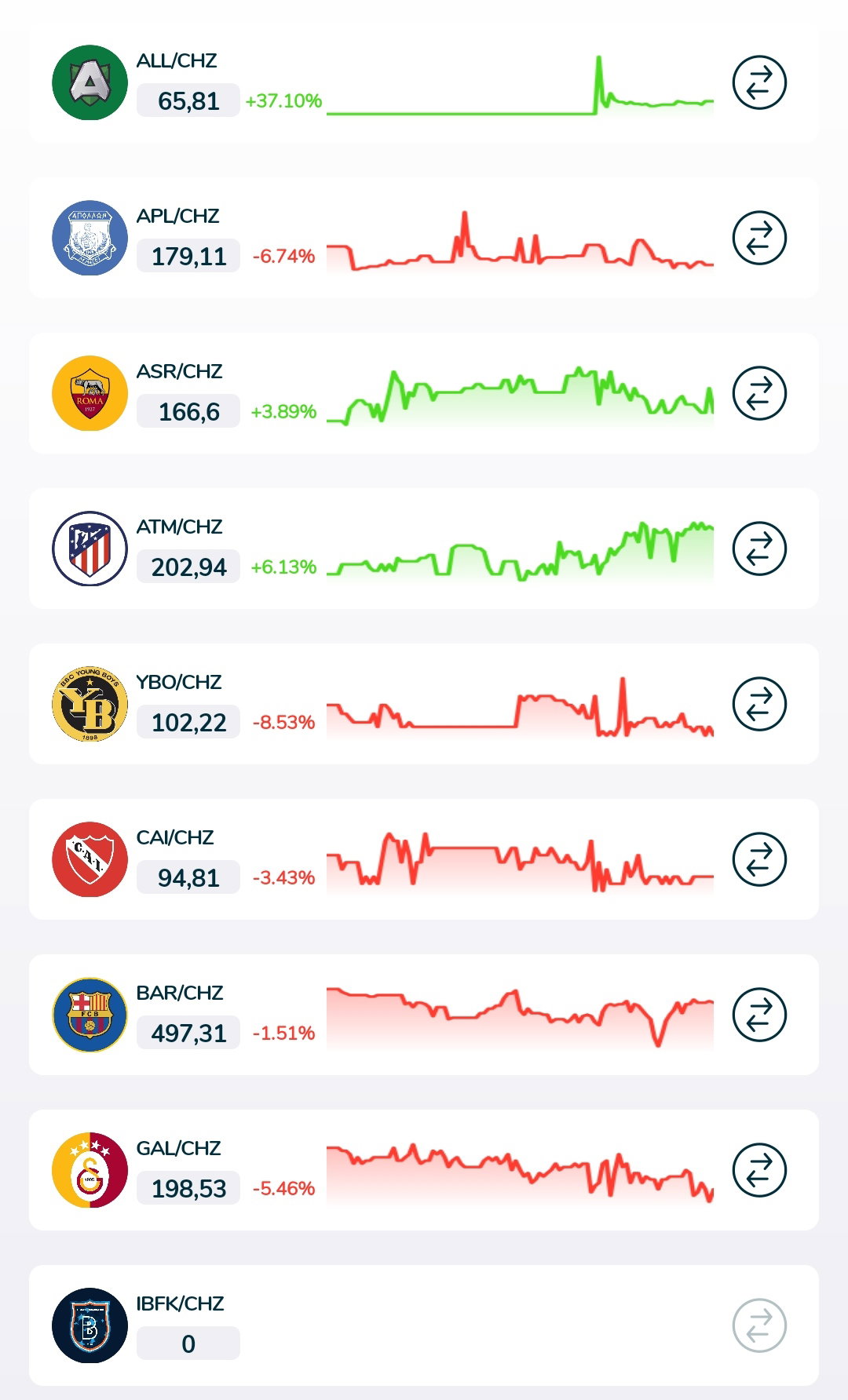Viewport: 848px width, 1400px height.
Task: Tap the exchange icon for GAL/CHZ
Action: (x=759, y=1170)
